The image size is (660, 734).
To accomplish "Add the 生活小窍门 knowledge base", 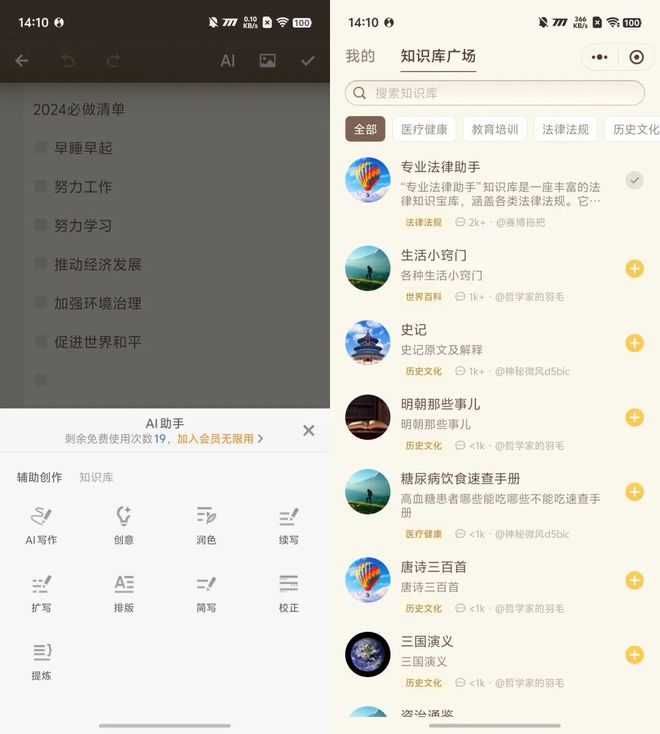I will 634,268.
